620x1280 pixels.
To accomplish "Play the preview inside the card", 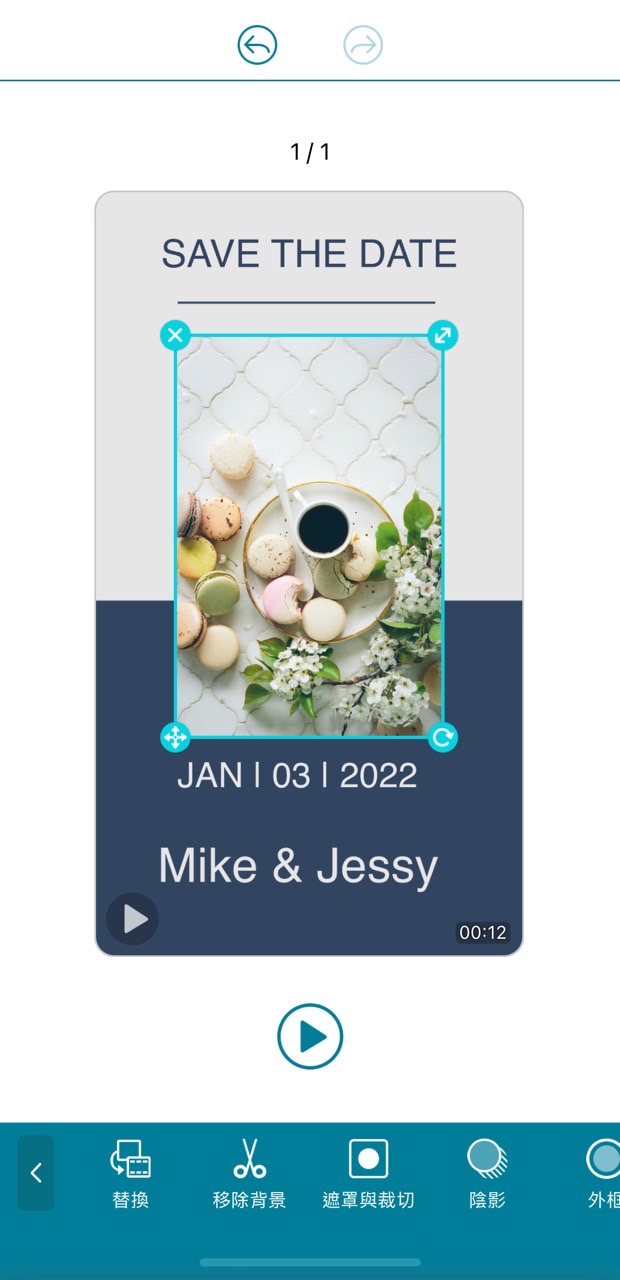I will point(133,918).
